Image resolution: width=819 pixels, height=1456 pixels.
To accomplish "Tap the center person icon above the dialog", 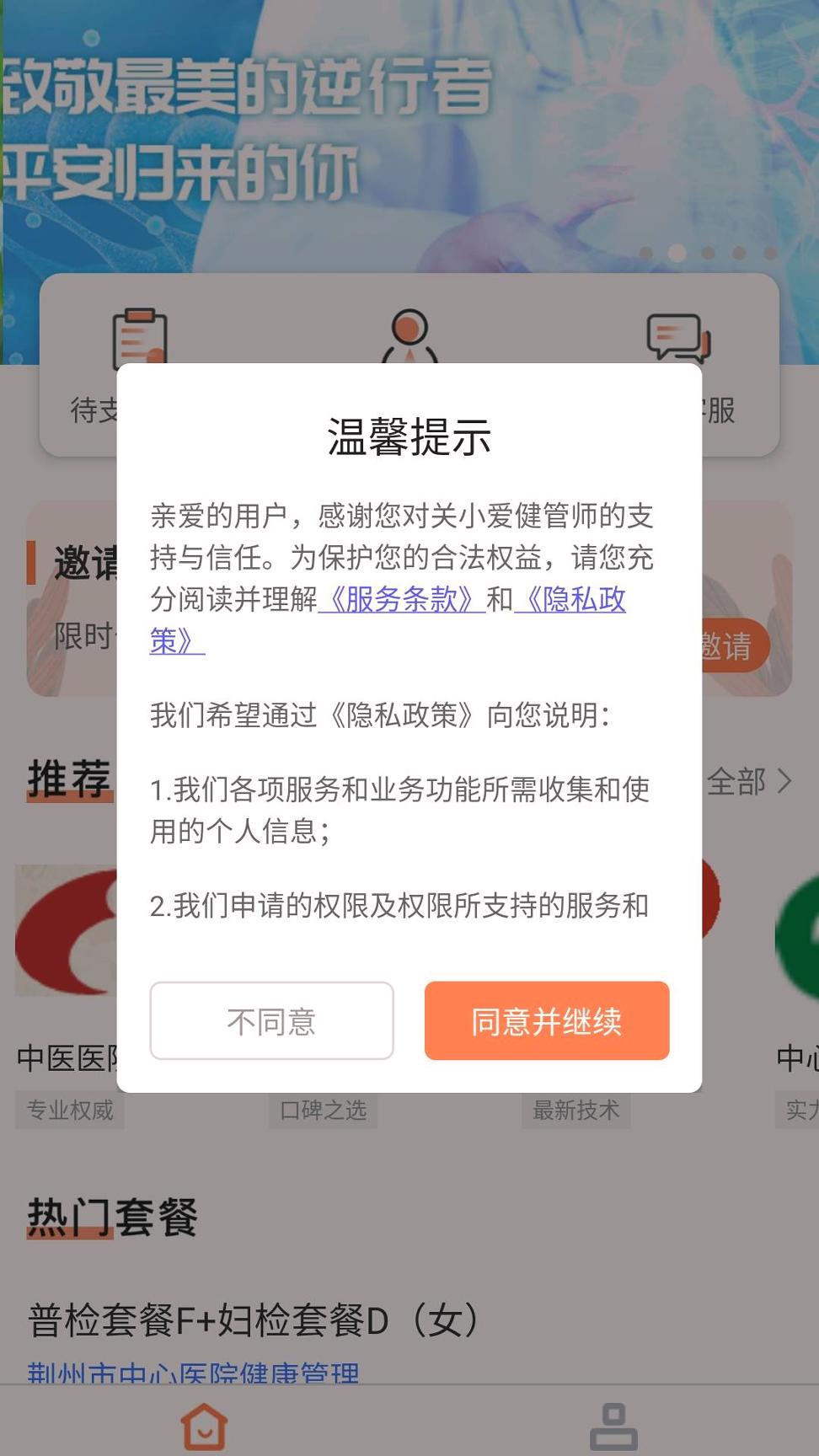I will [x=411, y=337].
